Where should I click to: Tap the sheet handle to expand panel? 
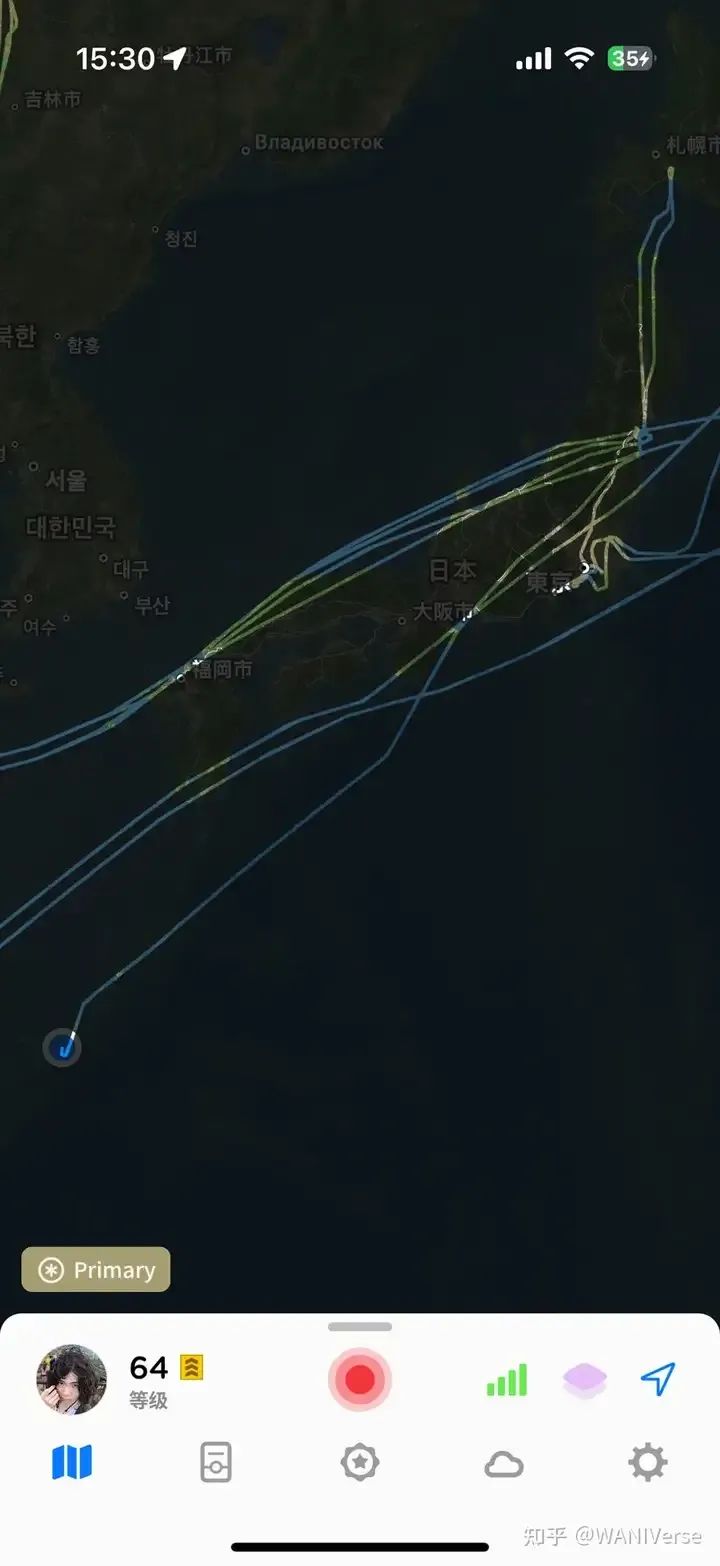(x=360, y=1327)
